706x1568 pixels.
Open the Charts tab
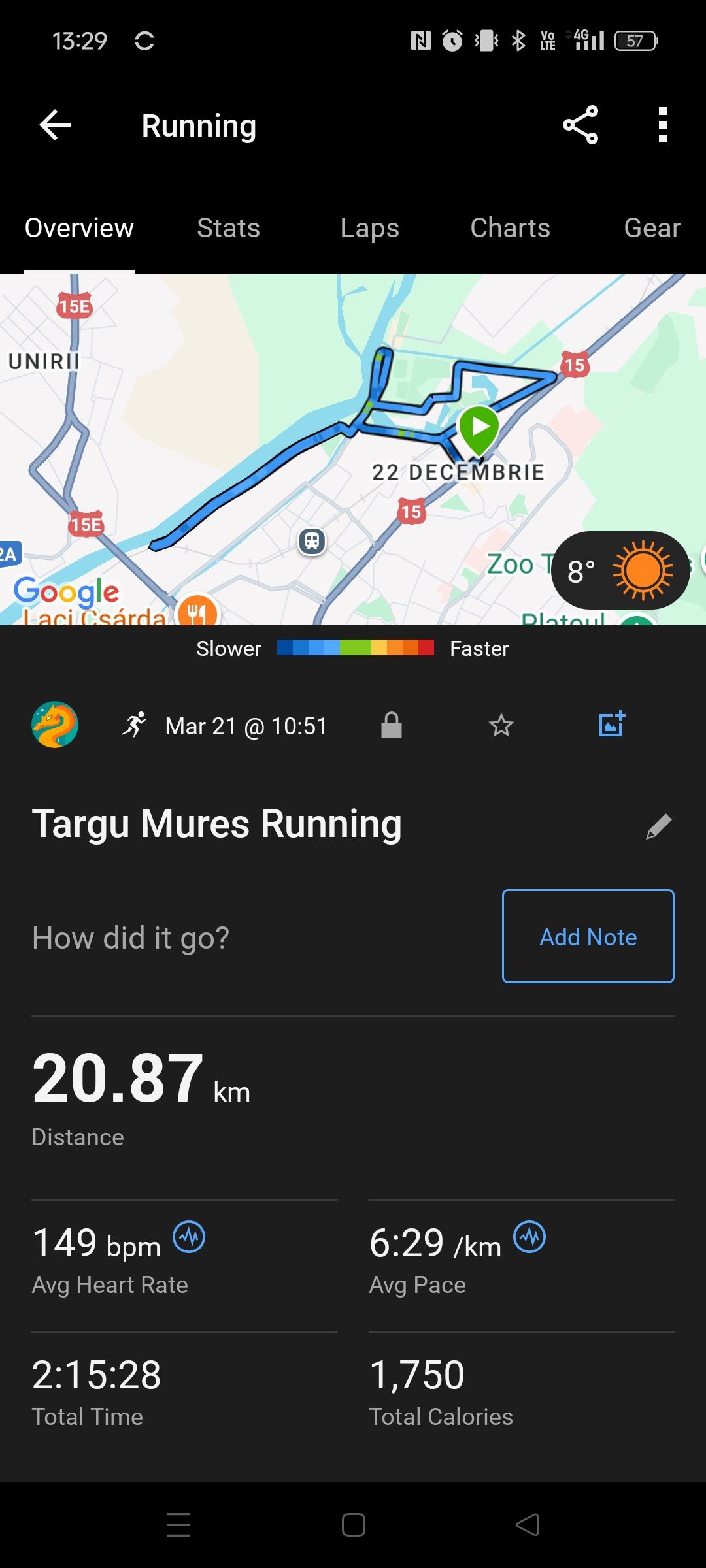point(510,228)
